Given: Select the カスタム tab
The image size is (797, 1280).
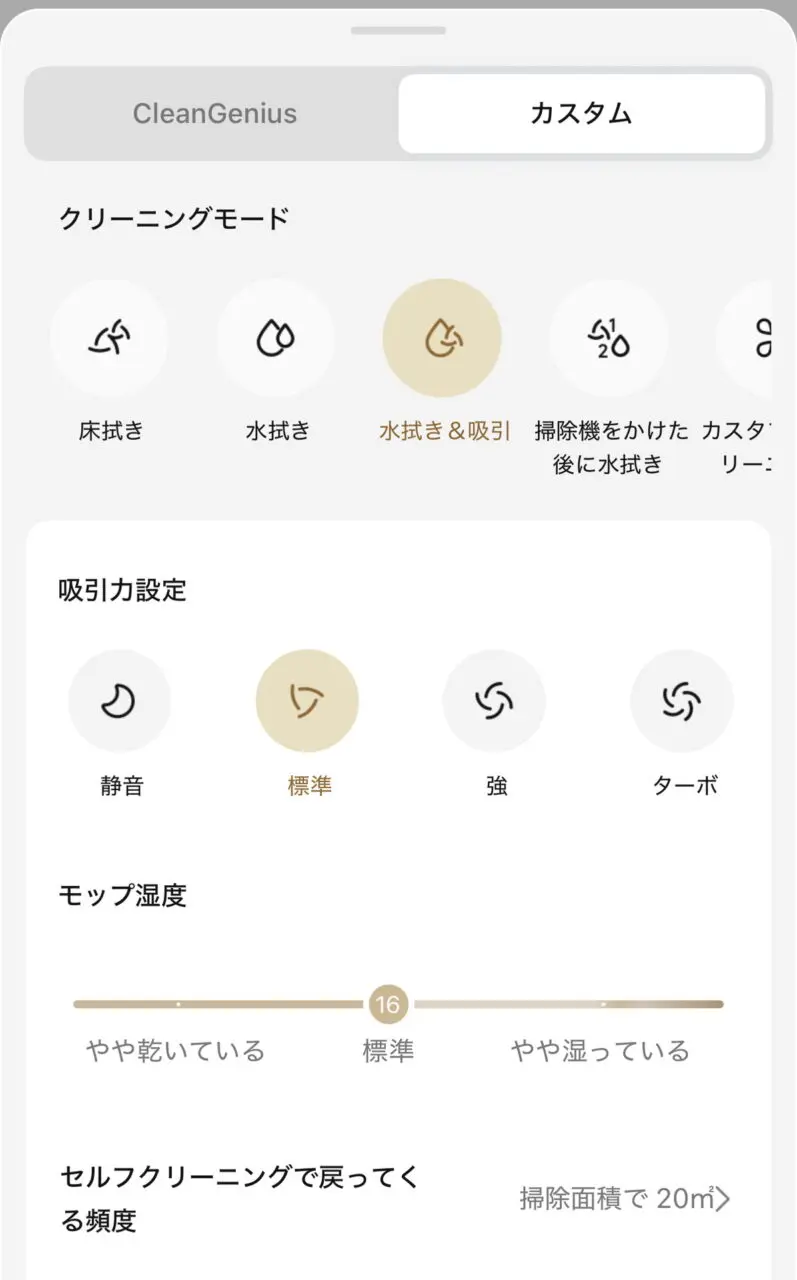Looking at the screenshot, I should click(x=581, y=113).
